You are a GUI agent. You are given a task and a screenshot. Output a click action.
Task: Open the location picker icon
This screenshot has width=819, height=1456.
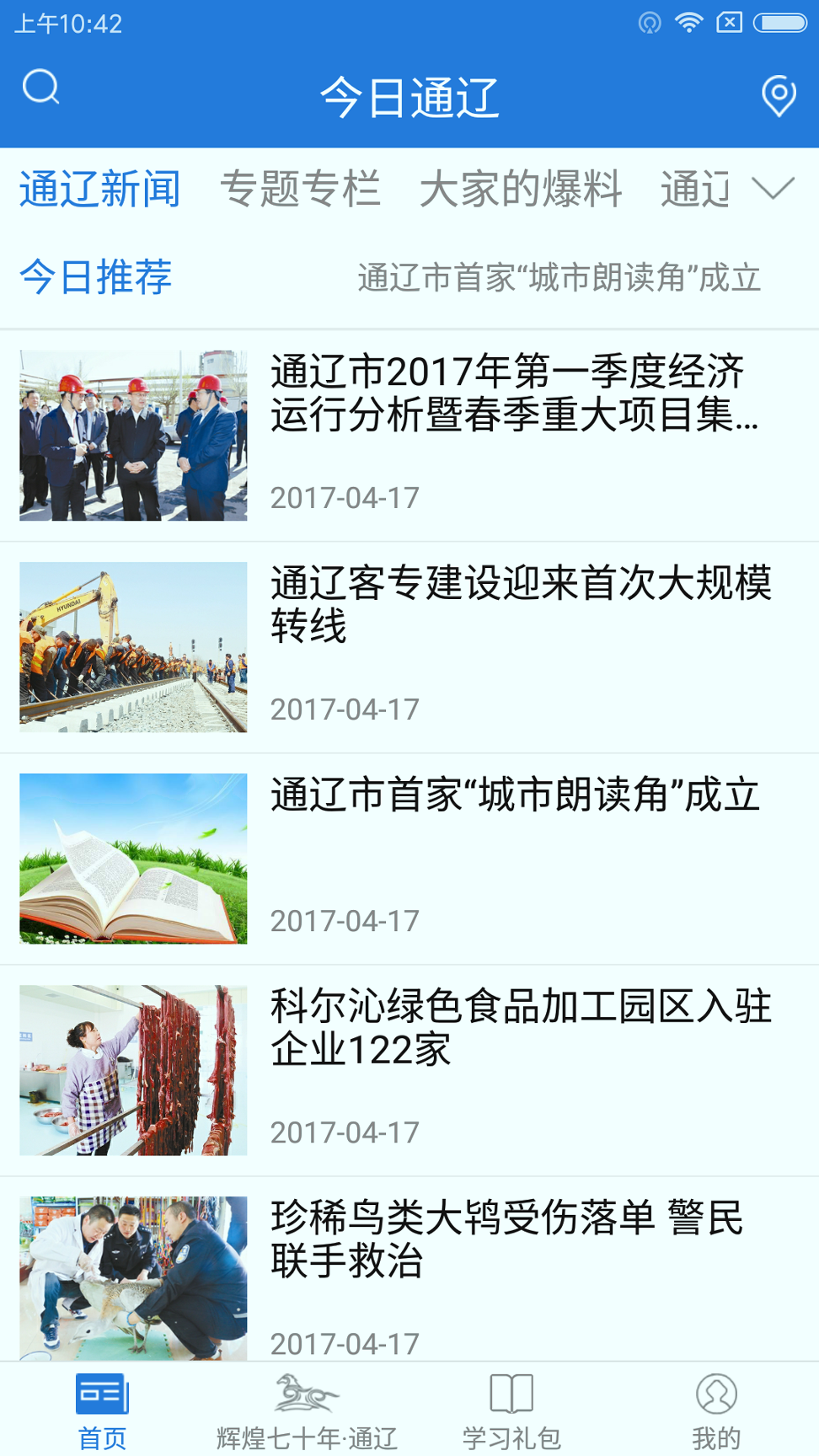click(x=778, y=95)
